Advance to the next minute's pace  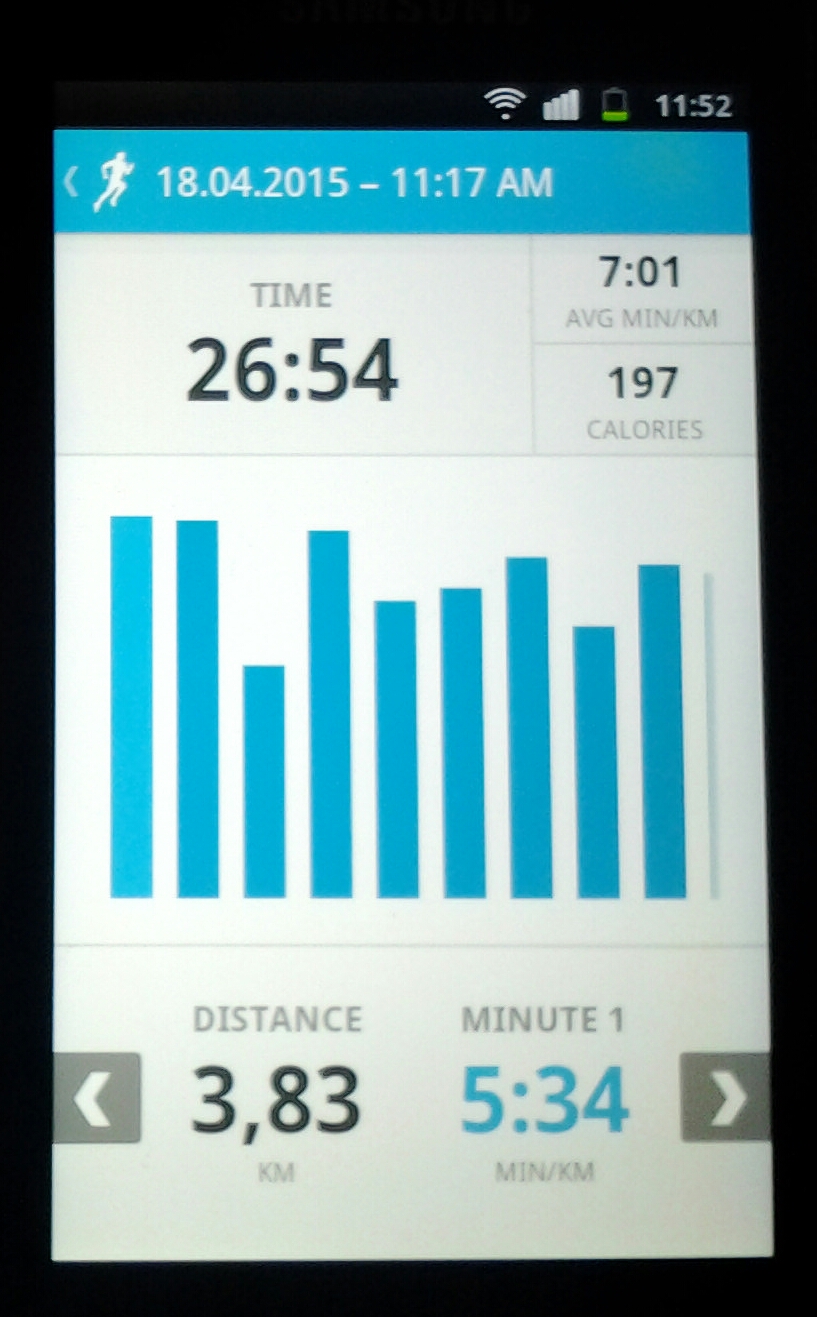coord(724,1097)
